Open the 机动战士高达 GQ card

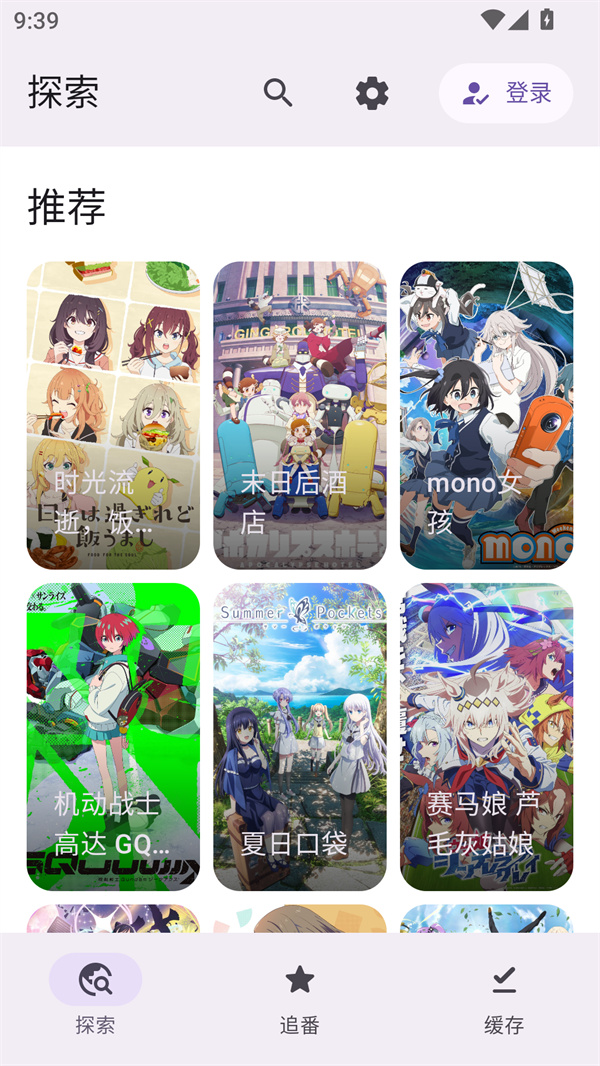click(113, 736)
